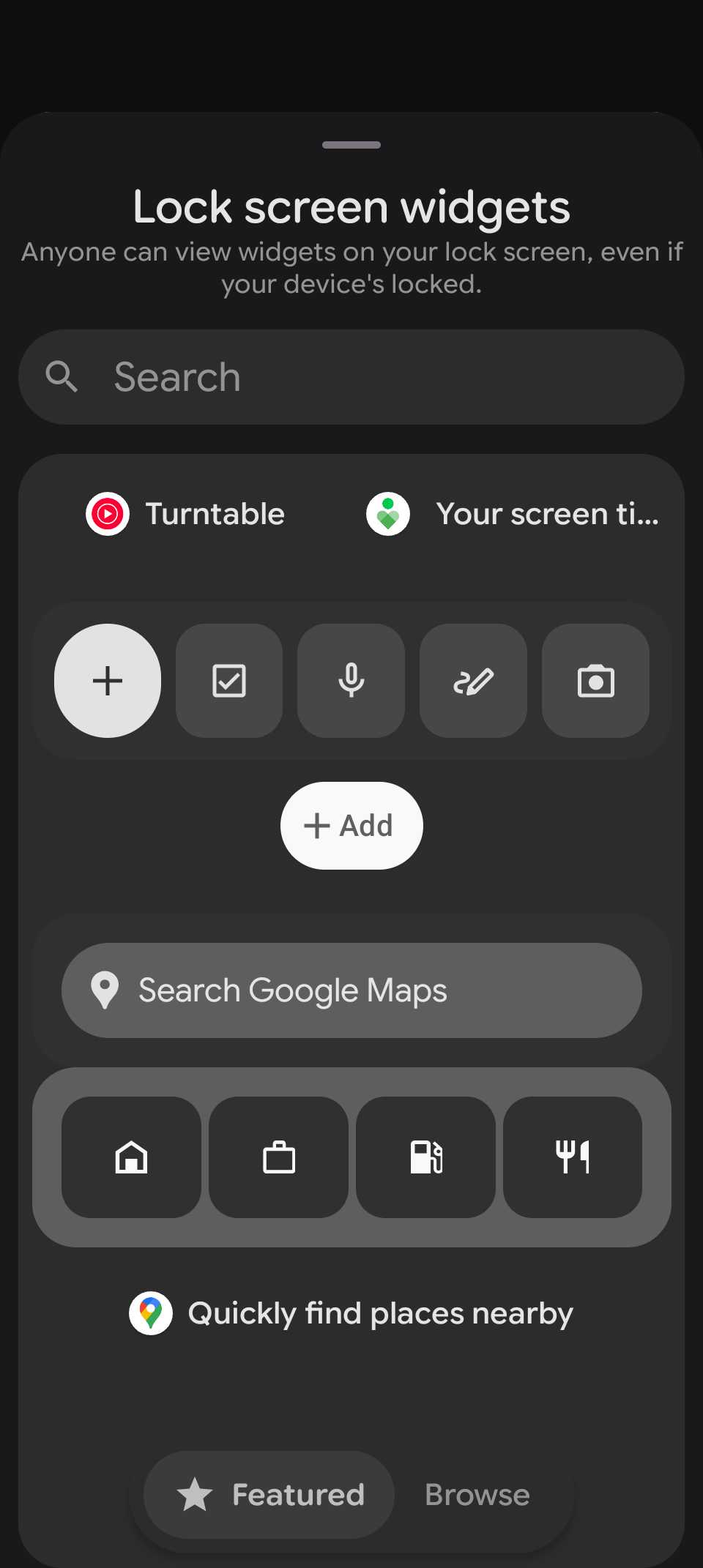The height and width of the screenshot is (1568, 703).
Task: Grab the sheet drag handle at top
Action: pyautogui.click(x=351, y=145)
